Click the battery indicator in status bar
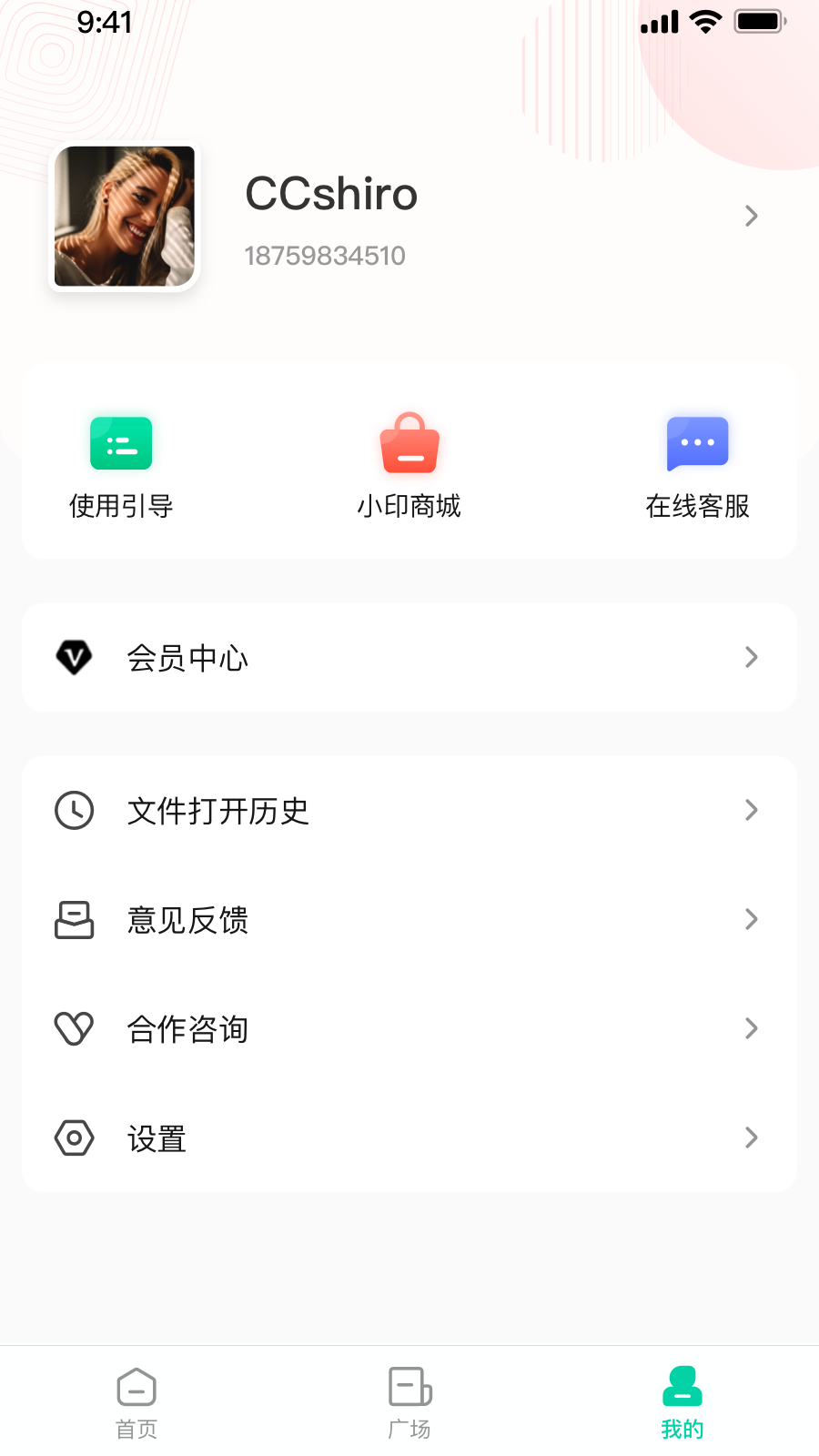Screen dimensions: 819x1456 click(760, 21)
